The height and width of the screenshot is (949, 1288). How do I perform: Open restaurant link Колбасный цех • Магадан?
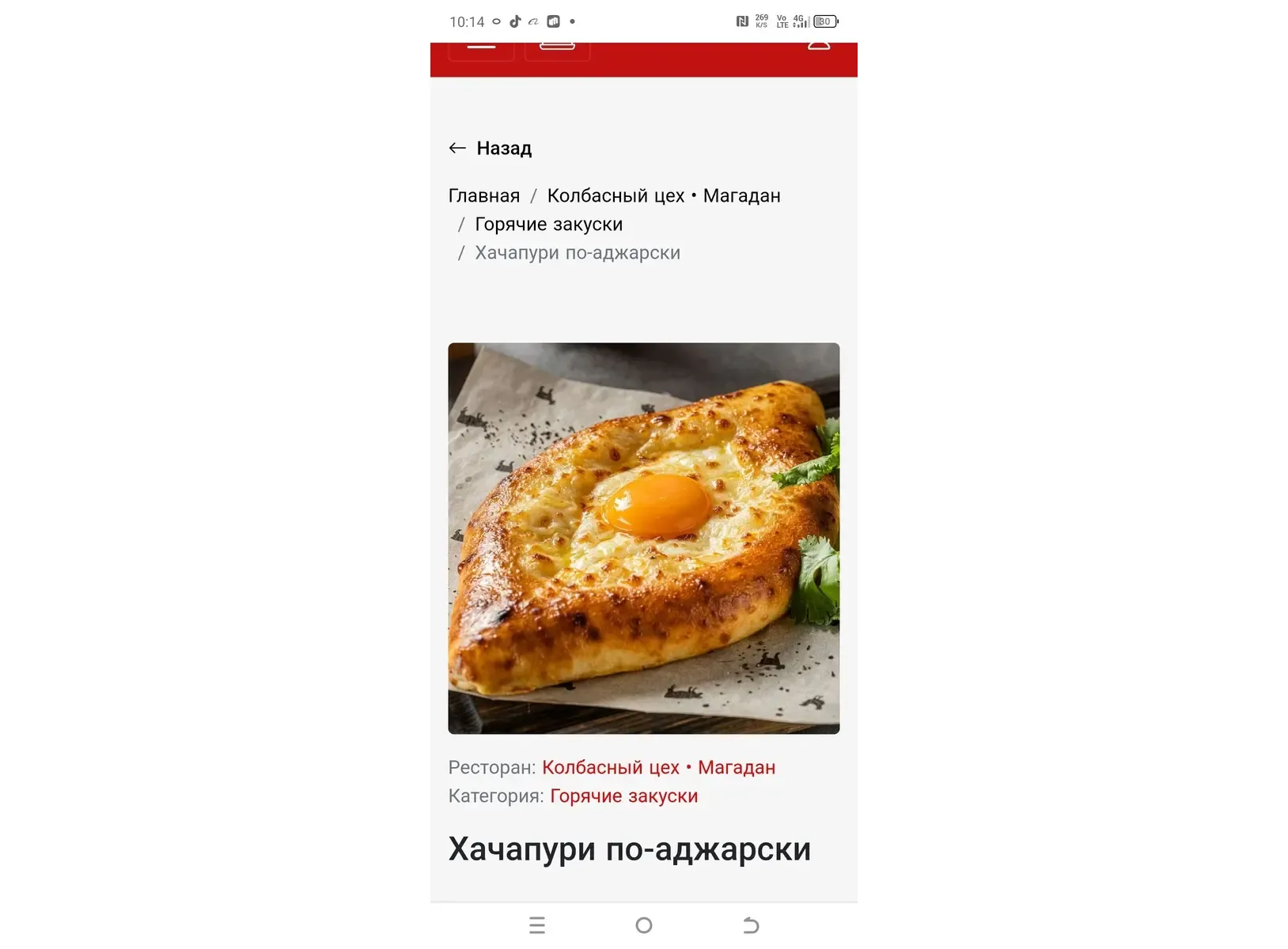coord(658,767)
